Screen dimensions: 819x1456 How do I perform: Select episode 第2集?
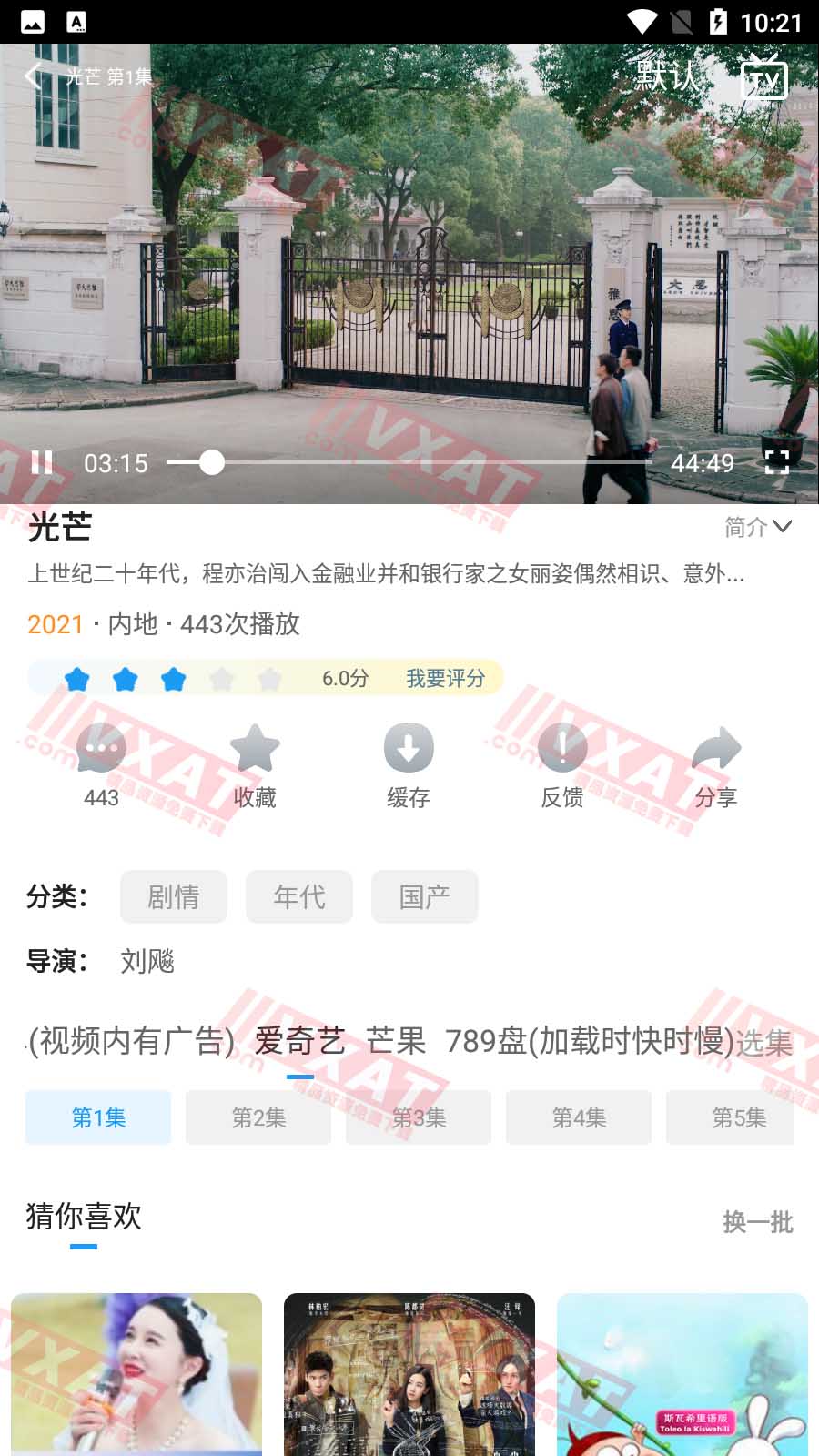click(x=258, y=1117)
